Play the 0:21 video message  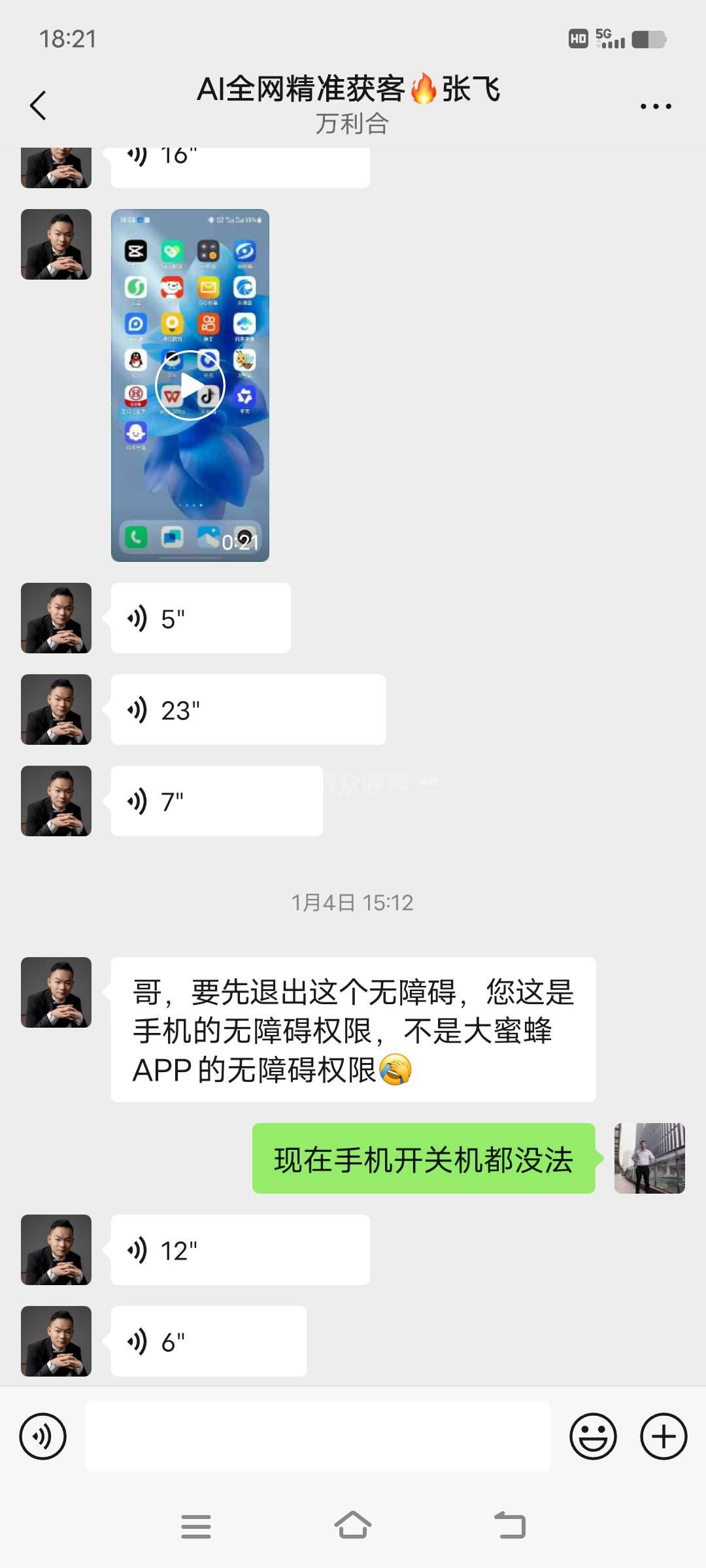point(190,385)
